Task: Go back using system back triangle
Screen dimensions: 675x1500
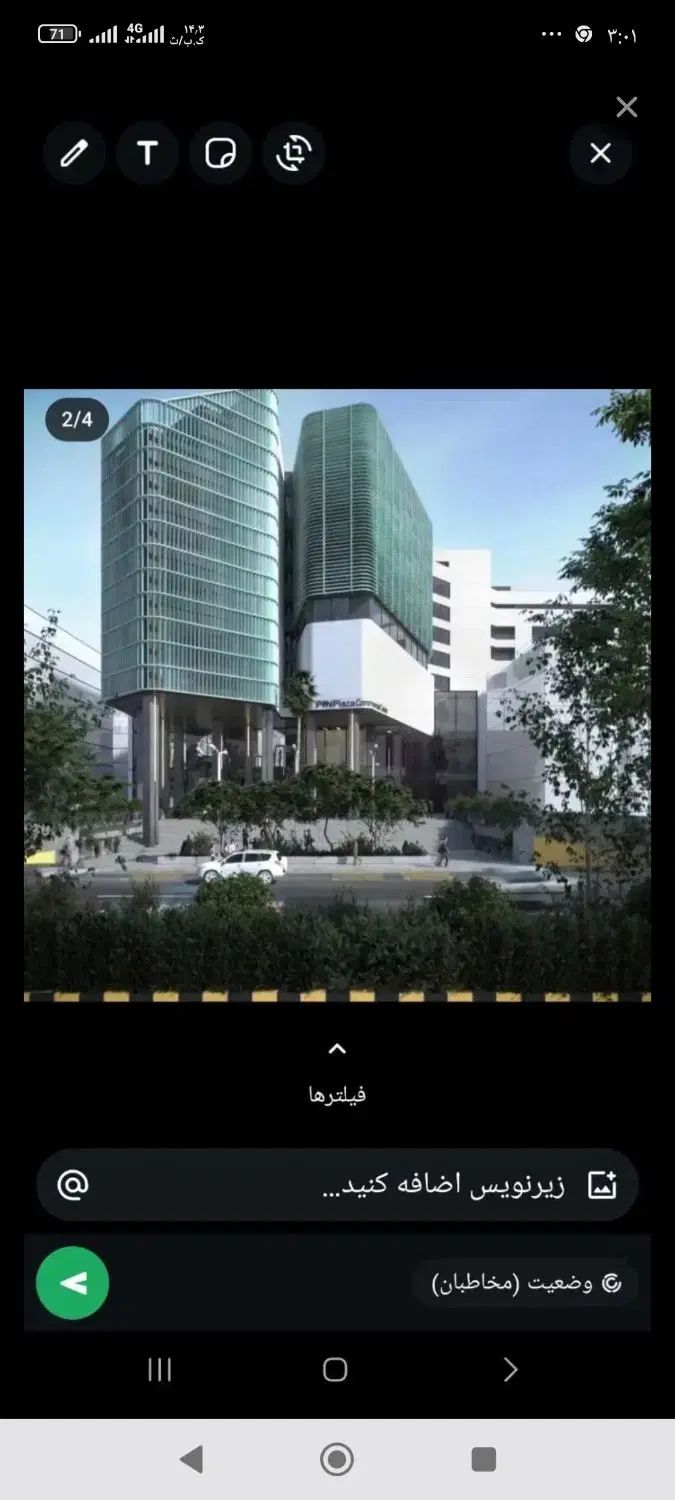Action: click(191, 1460)
